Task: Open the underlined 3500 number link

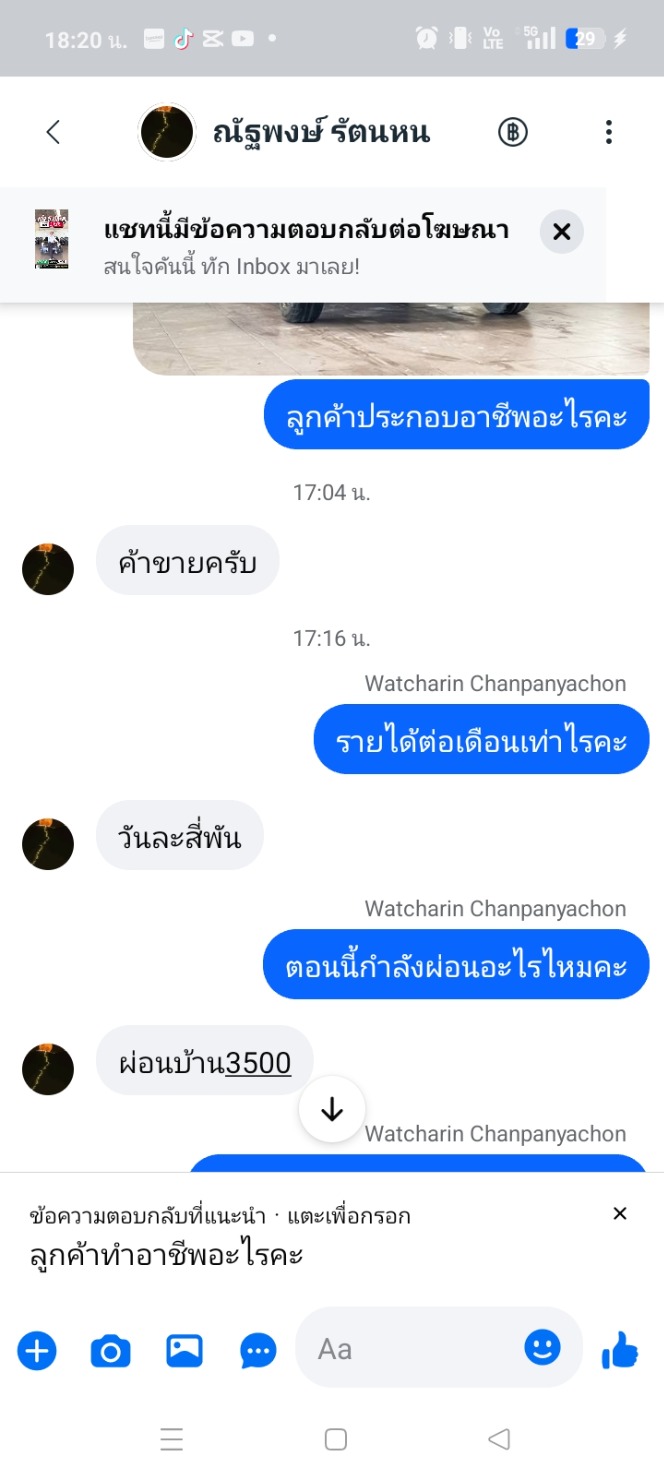Action: click(x=258, y=1062)
